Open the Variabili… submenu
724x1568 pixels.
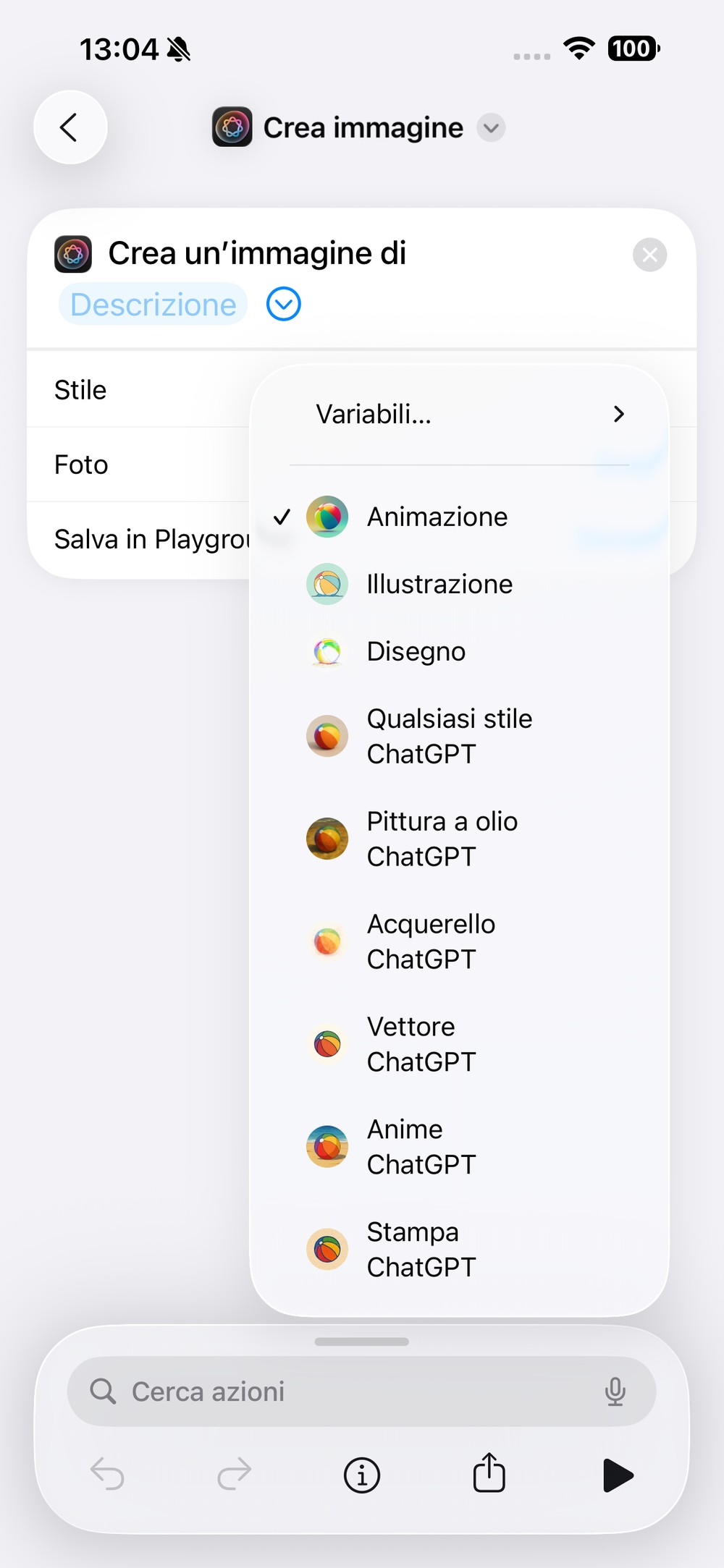[x=459, y=414]
